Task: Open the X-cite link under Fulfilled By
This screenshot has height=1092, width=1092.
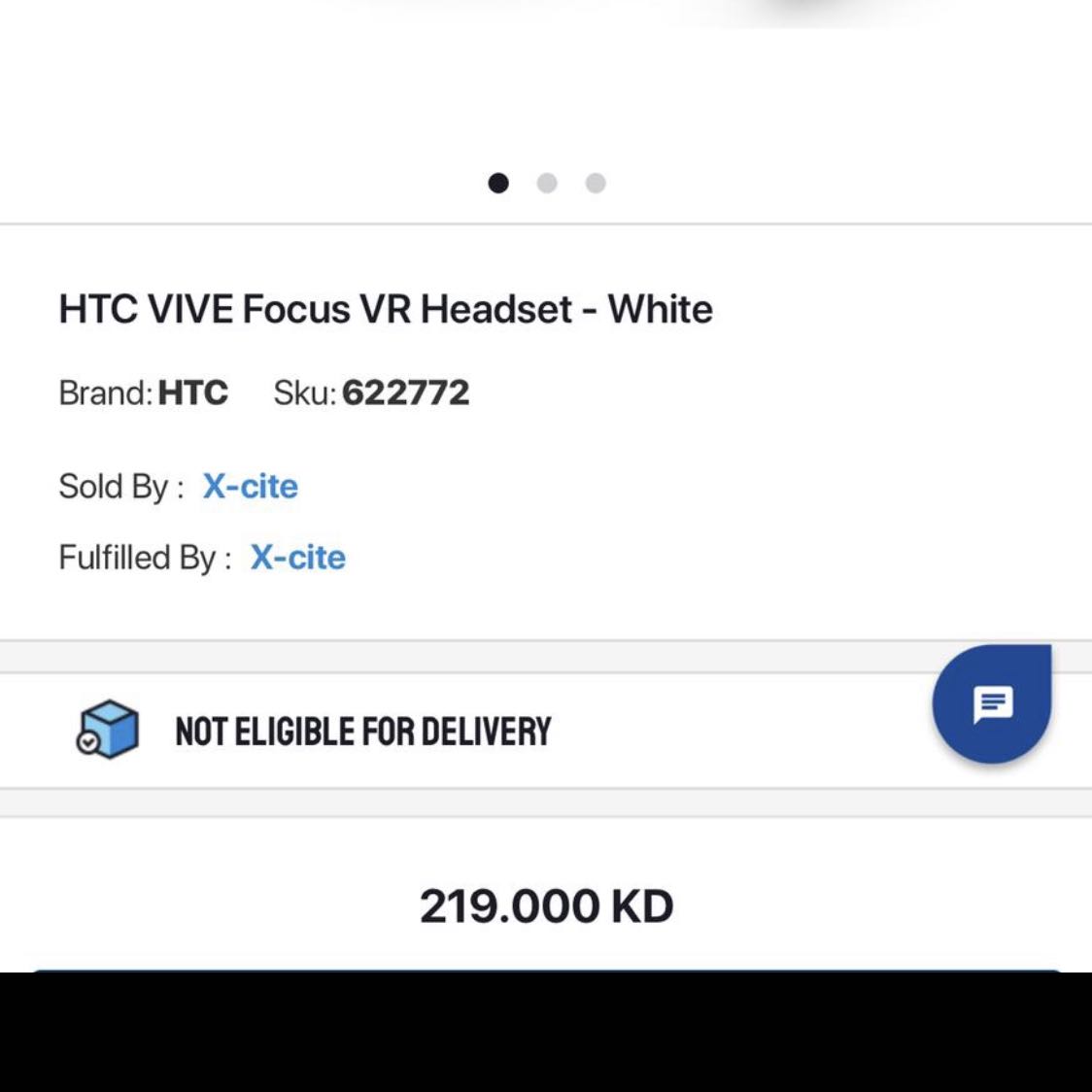Action: [x=297, y=557]
